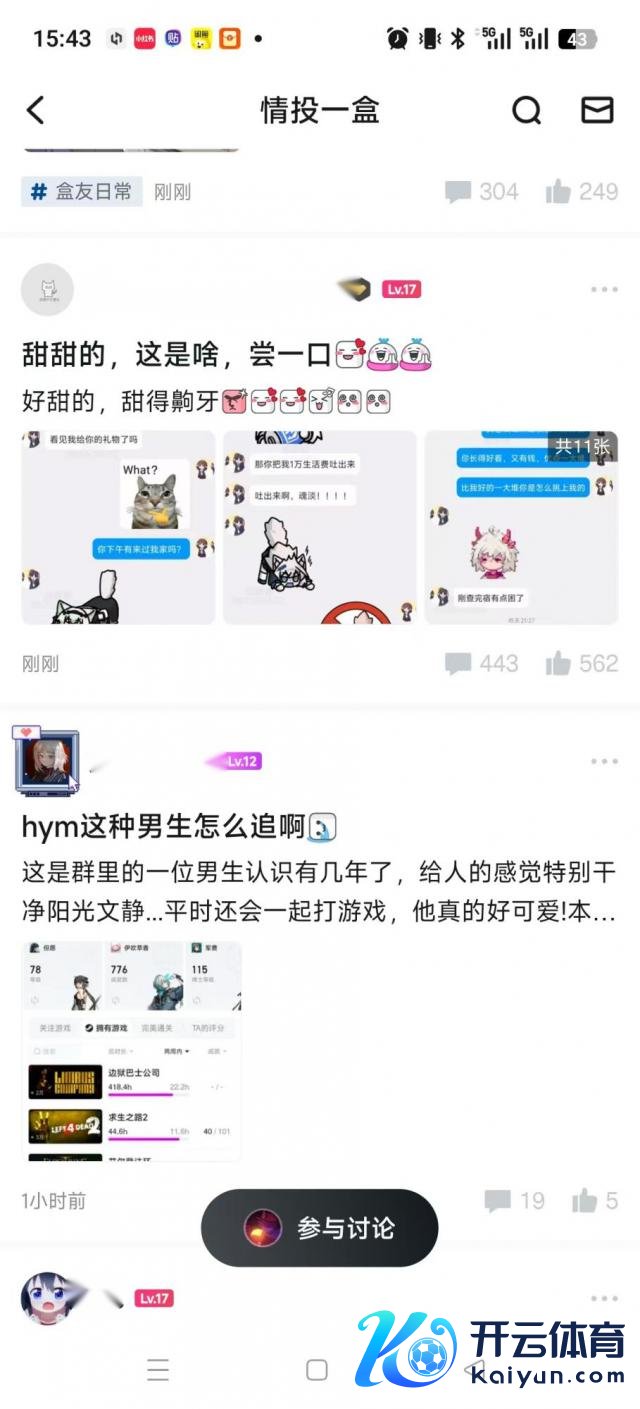Open search in the app bar

tap(527, 110)
